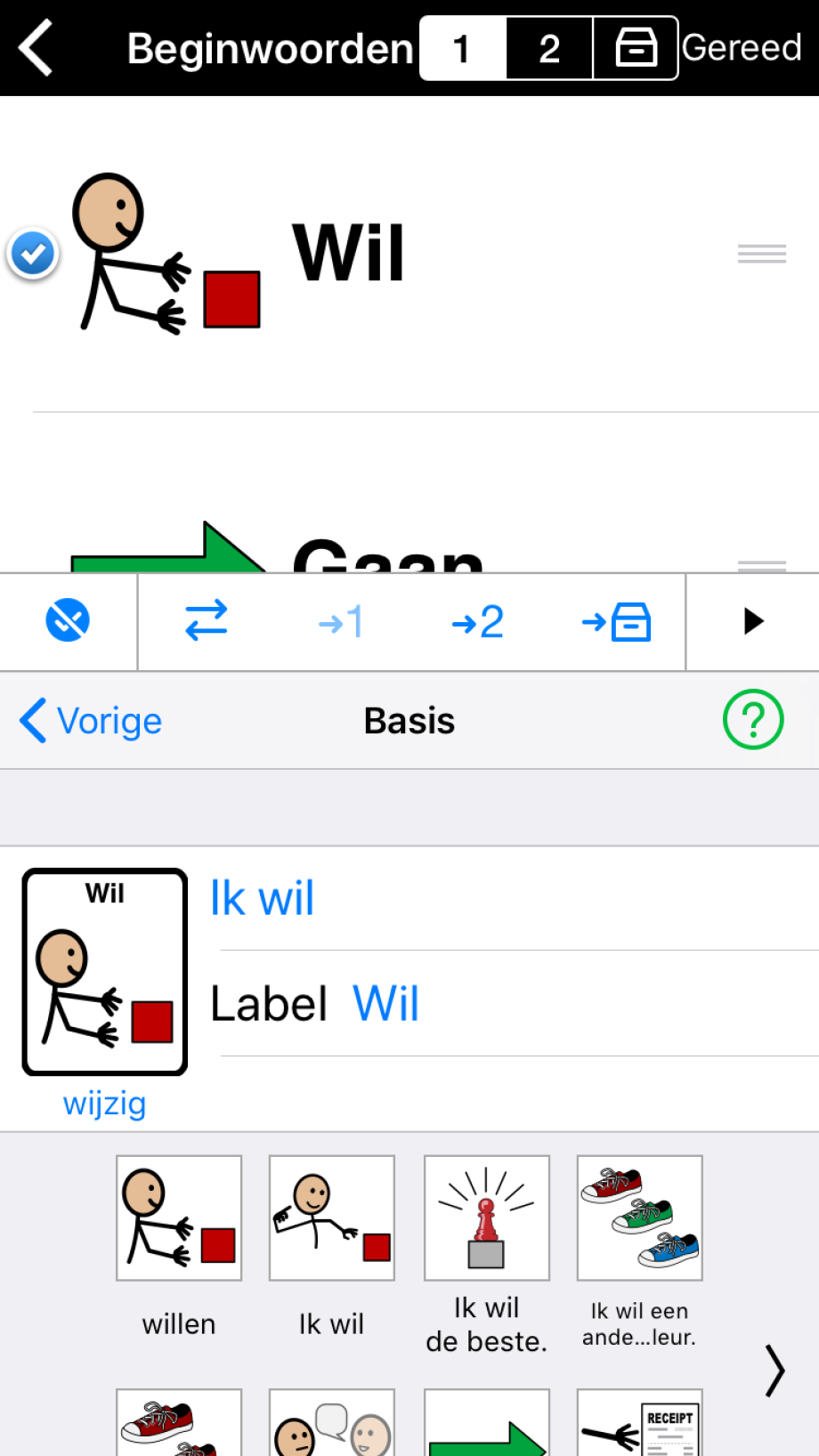
Task: Open the storage box segment
Action: coord(636,48)
